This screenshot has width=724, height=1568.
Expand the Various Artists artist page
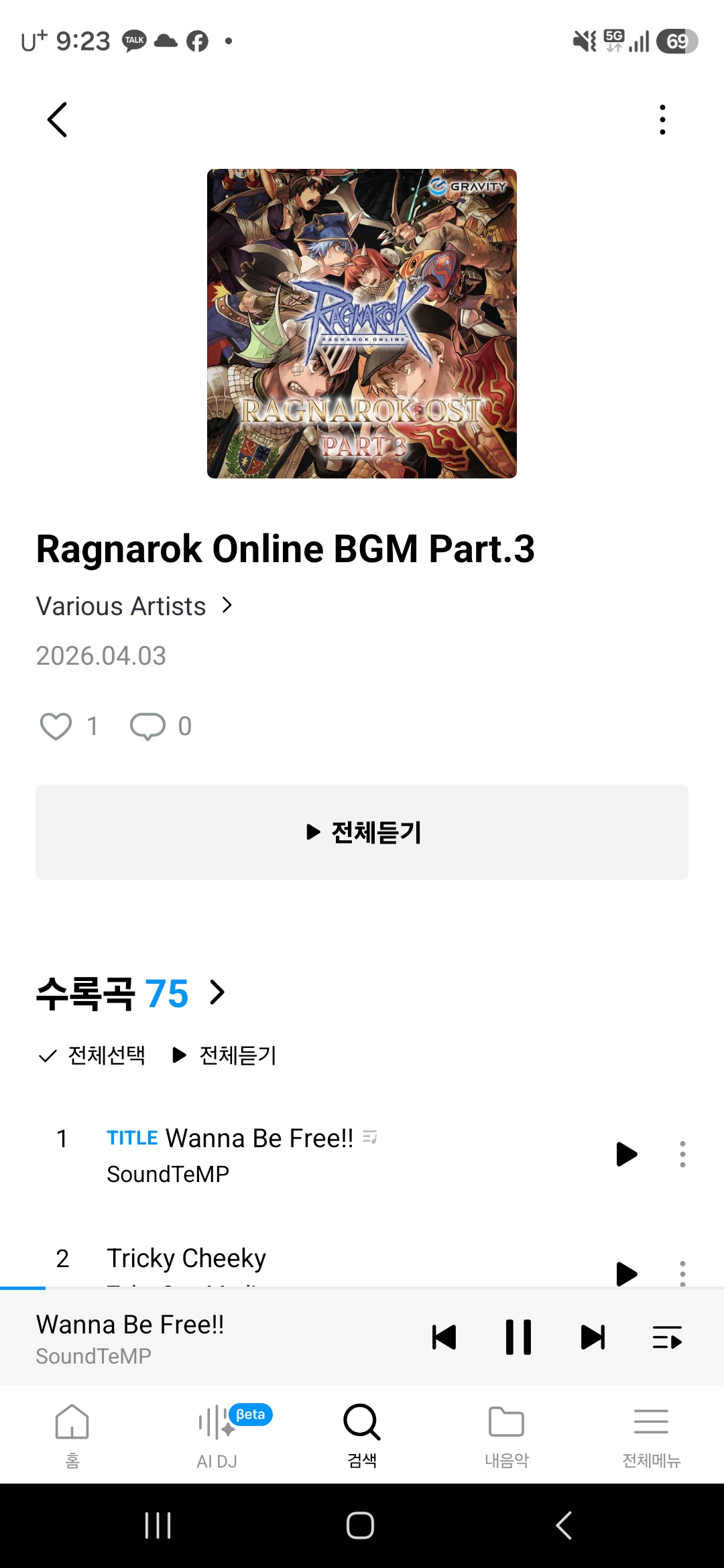[134, 606]
